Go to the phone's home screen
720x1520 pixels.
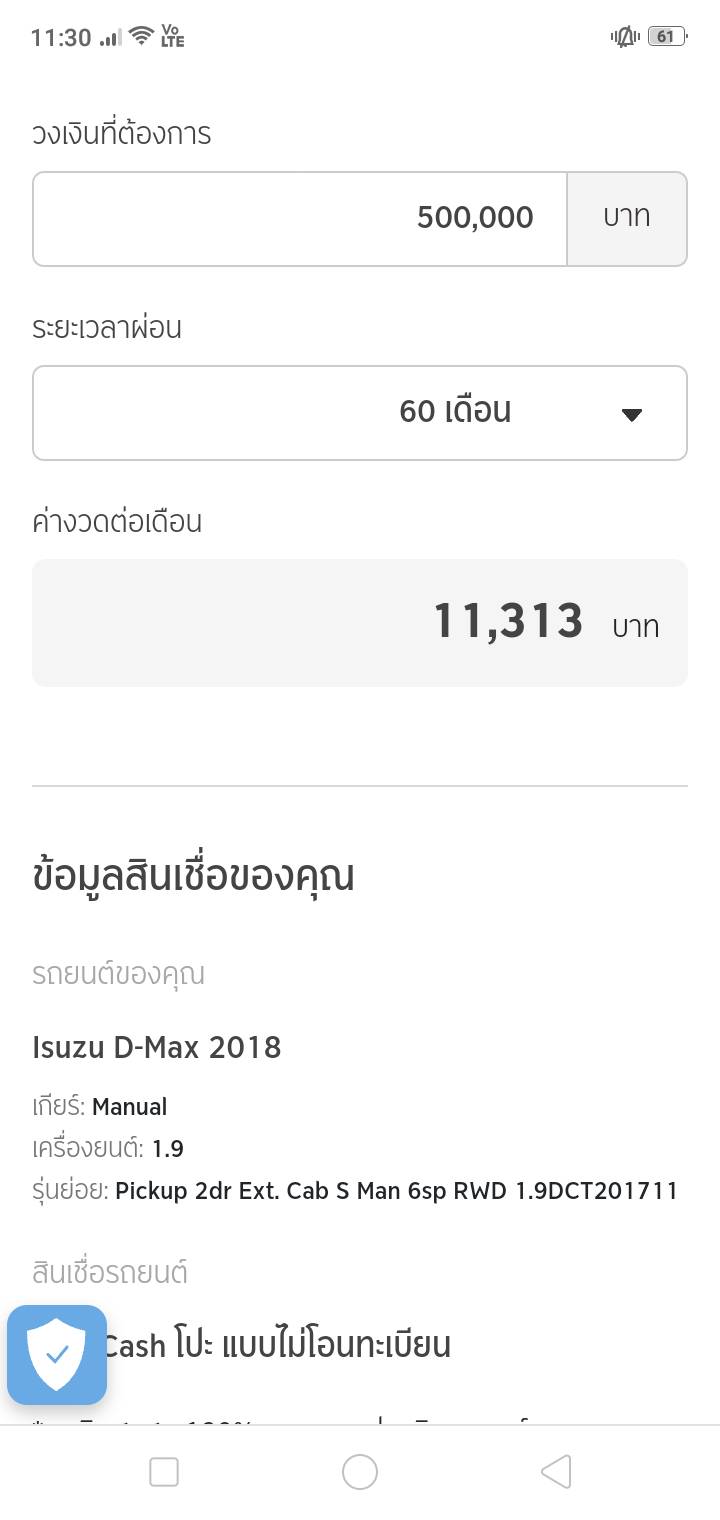click(x=360, y=1472)
